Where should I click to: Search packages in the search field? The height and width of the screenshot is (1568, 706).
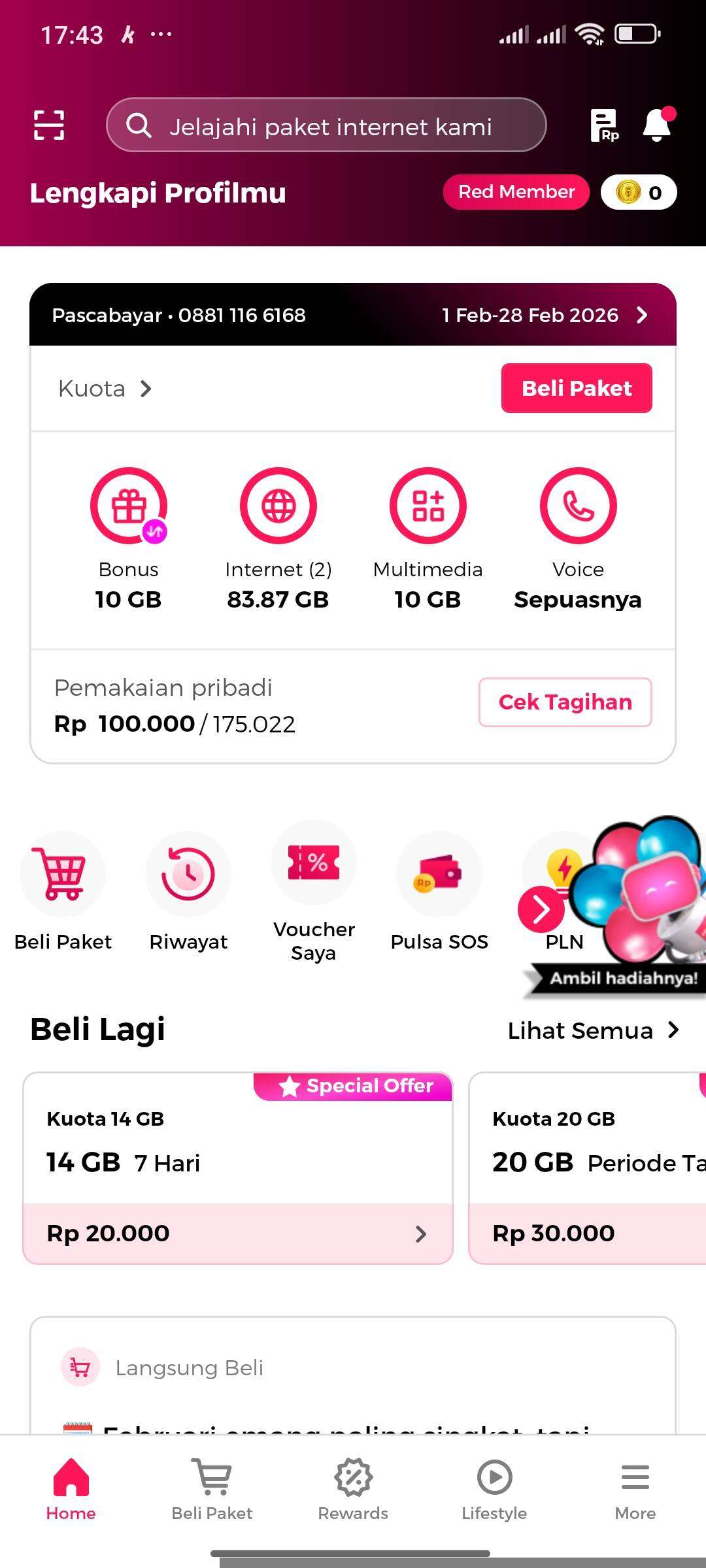click(x=326, y=125)
